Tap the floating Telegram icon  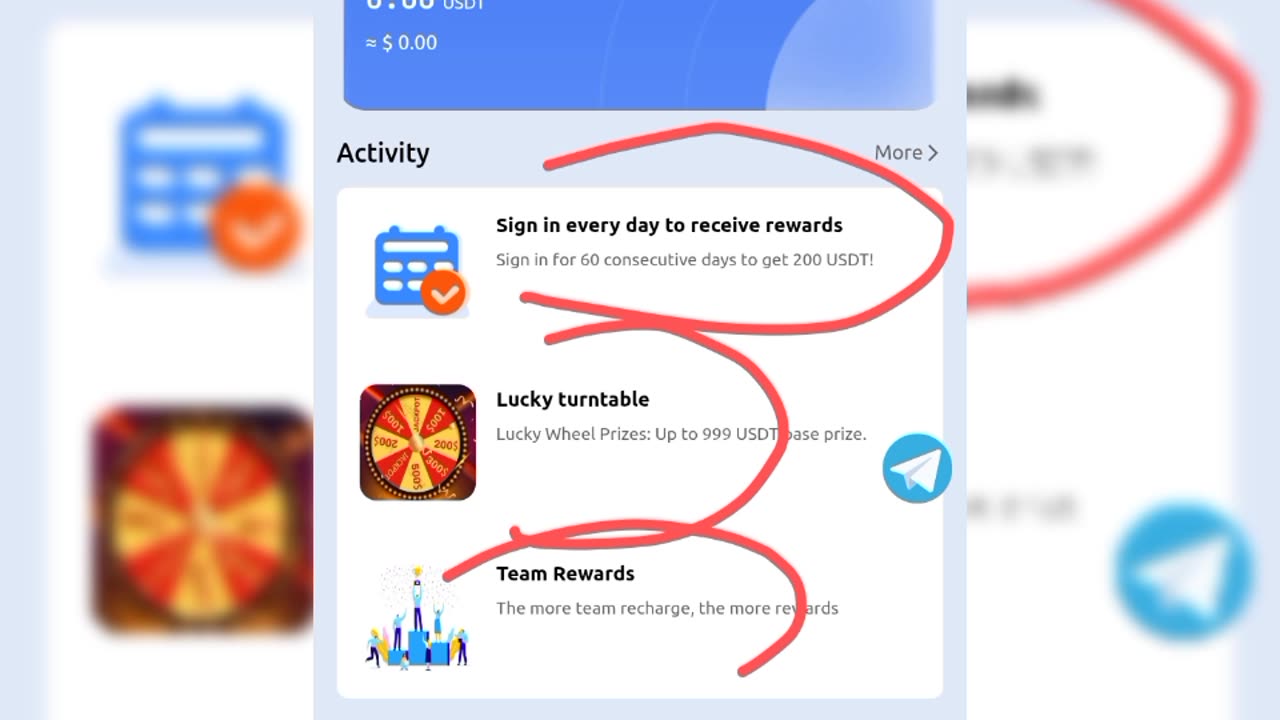tap(916, 469)
